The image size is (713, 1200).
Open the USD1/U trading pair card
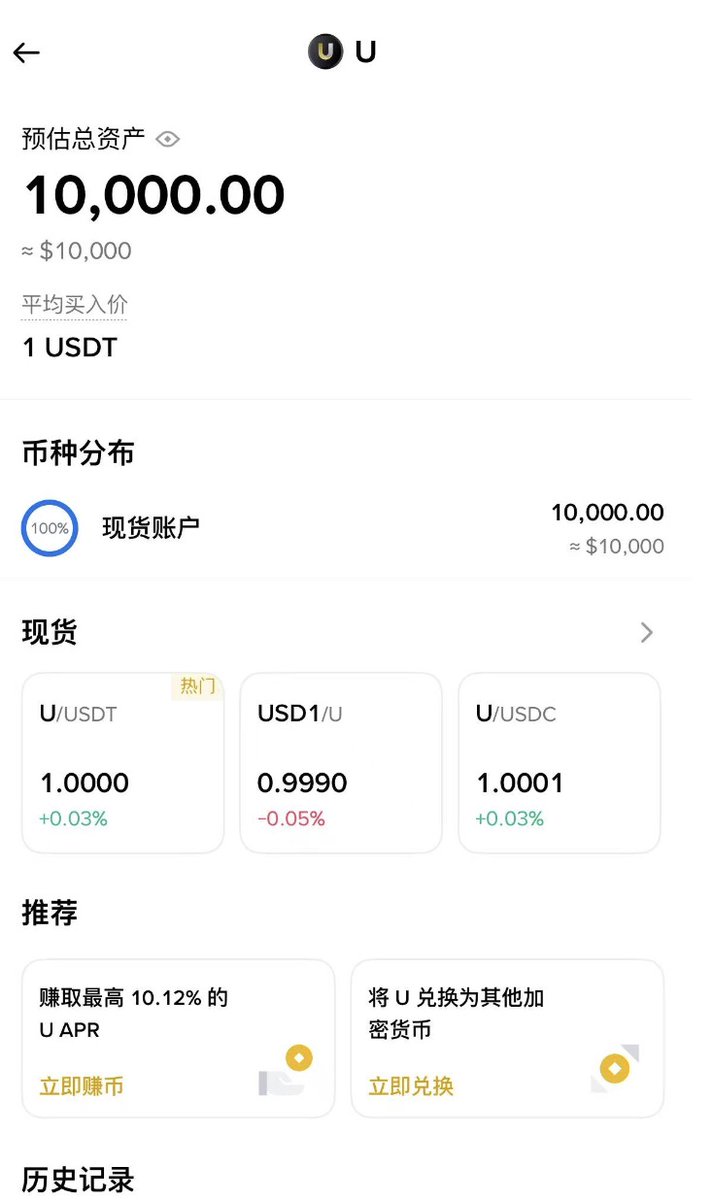(x=340, y=763)
